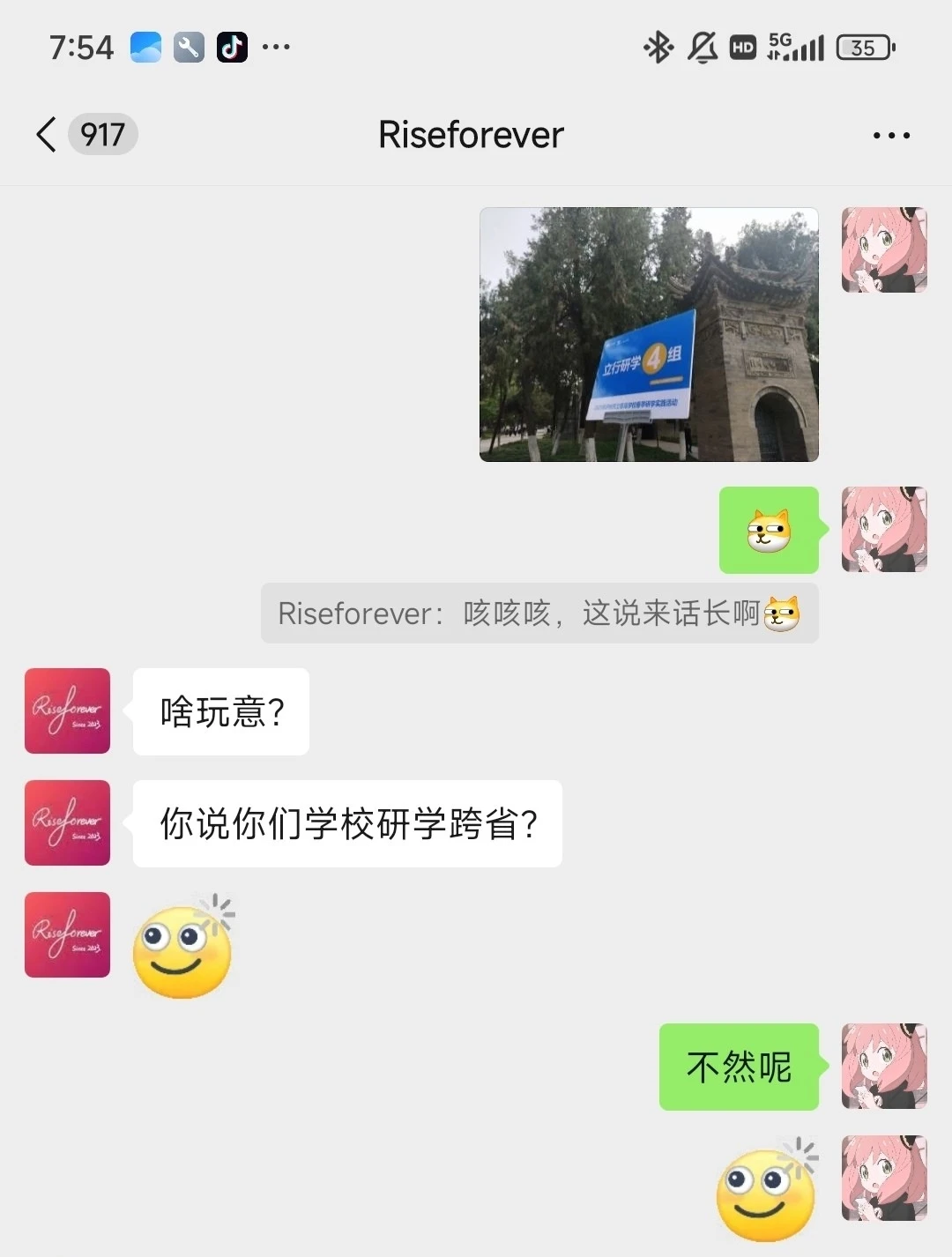Go back to the chat list
The height and width of the screenshot is (1257, 952).
pos(46,135)
